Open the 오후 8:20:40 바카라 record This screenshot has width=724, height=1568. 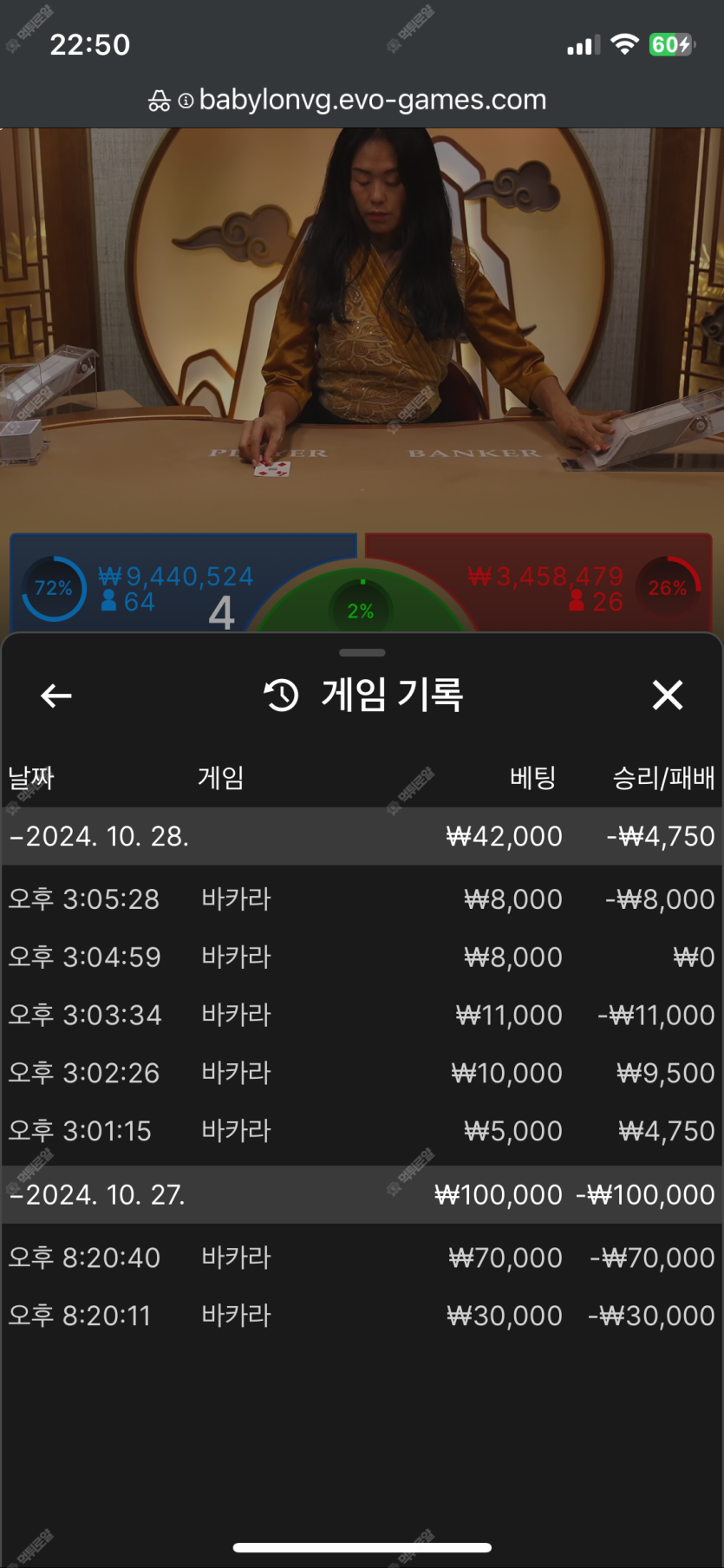coord(362,1258)
